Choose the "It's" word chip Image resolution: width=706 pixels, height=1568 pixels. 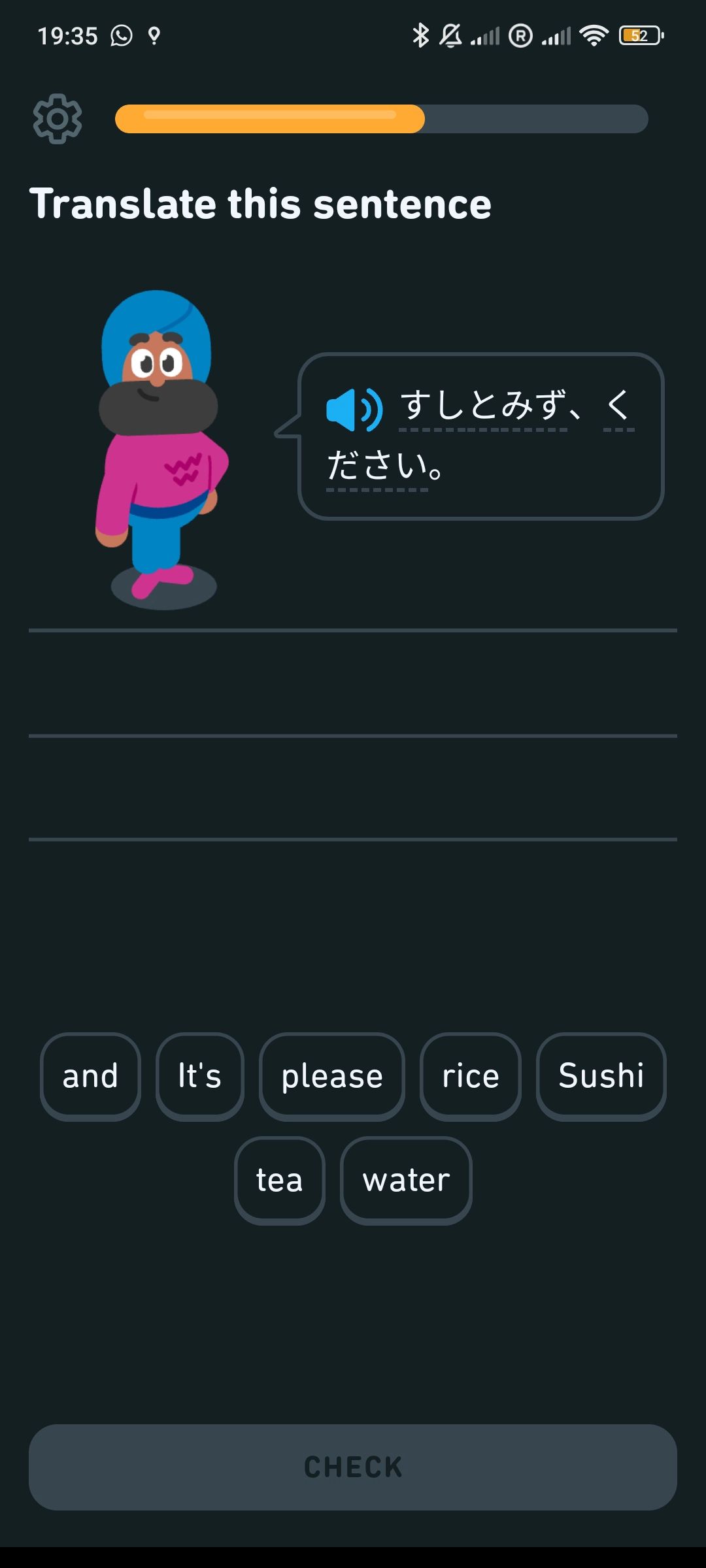click(x=199, y=1076)
